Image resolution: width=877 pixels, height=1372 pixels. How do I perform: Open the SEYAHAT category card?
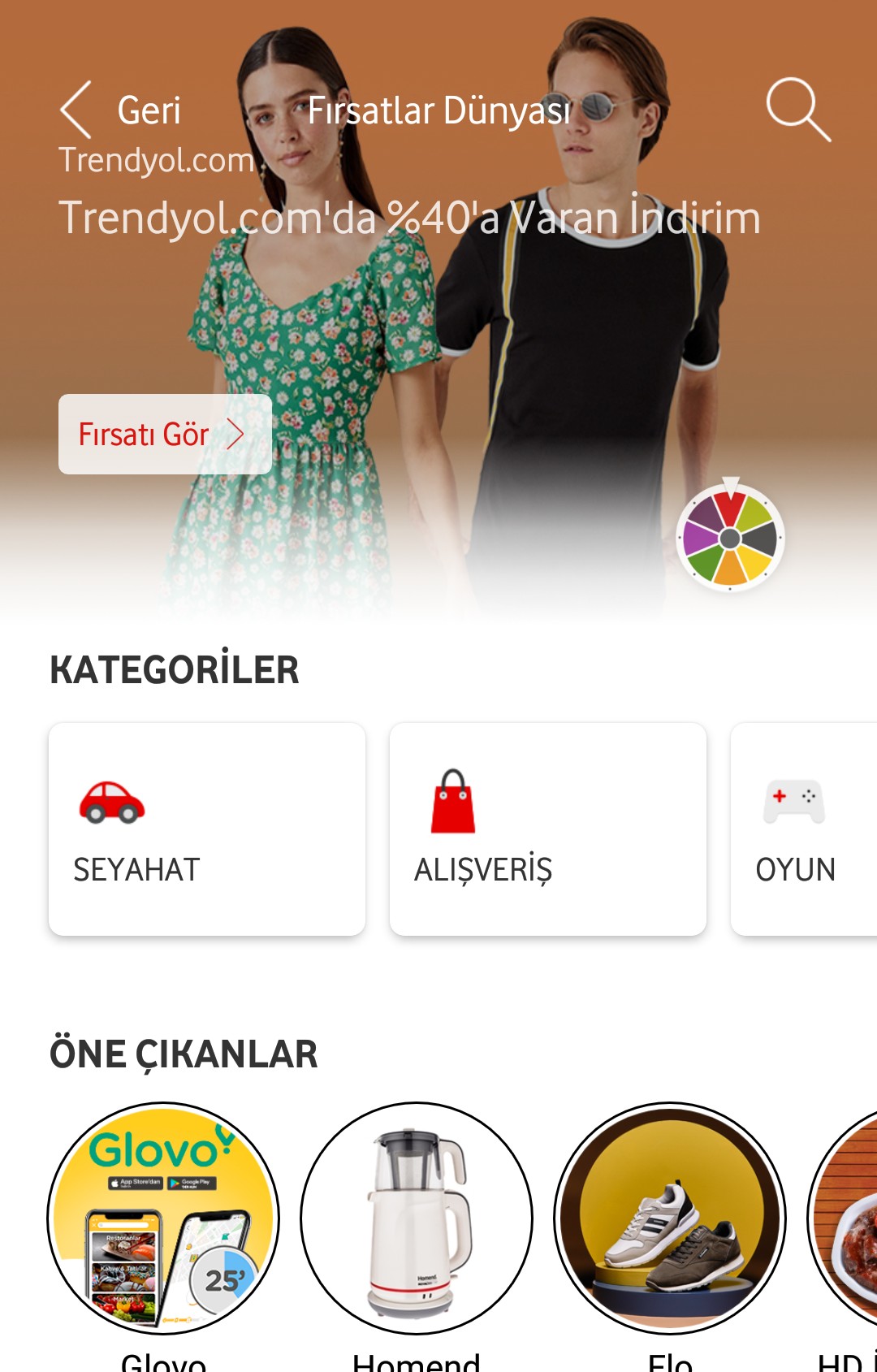point(207,829)
